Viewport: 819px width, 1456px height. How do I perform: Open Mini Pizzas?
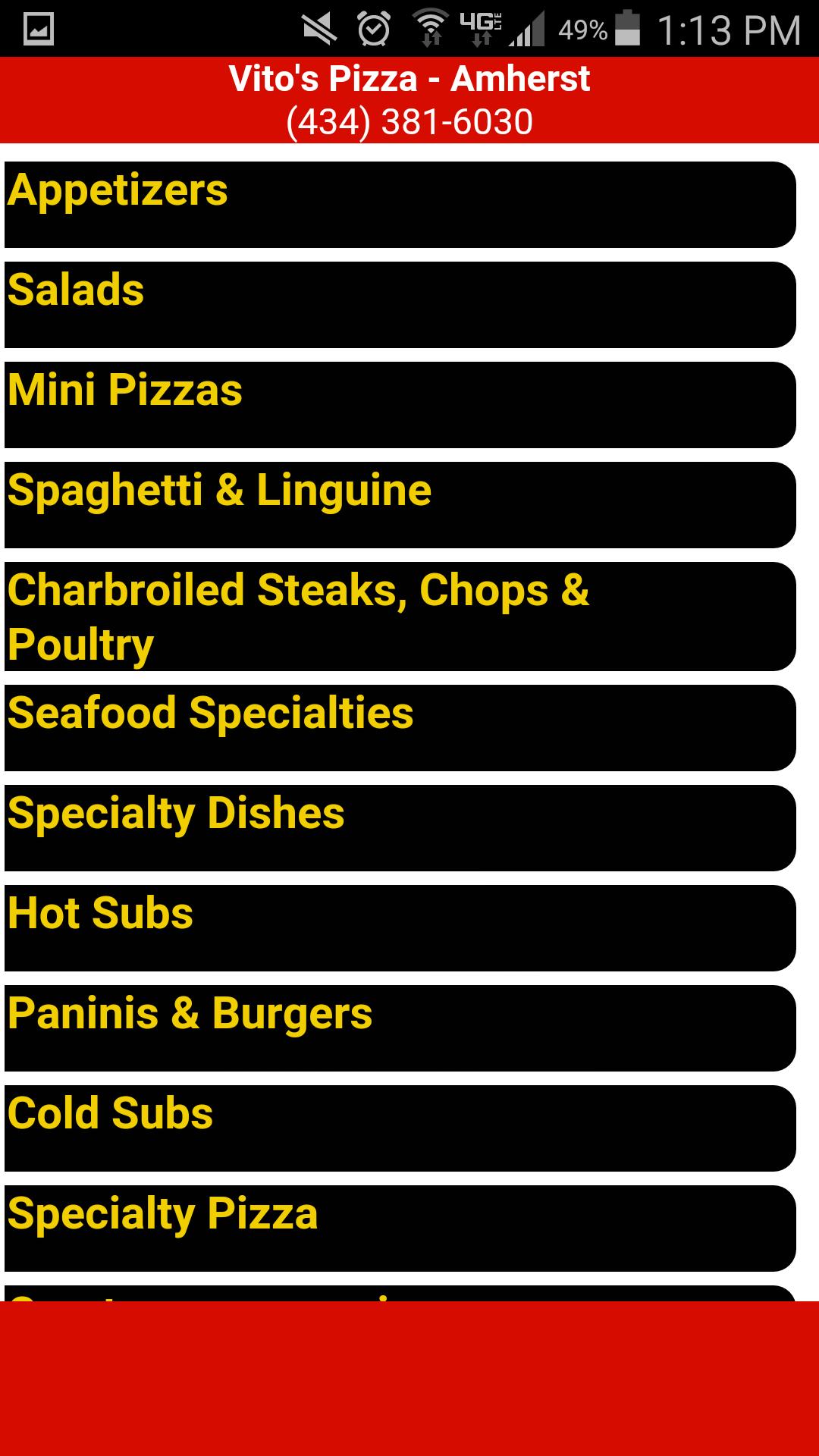point(400,405)
